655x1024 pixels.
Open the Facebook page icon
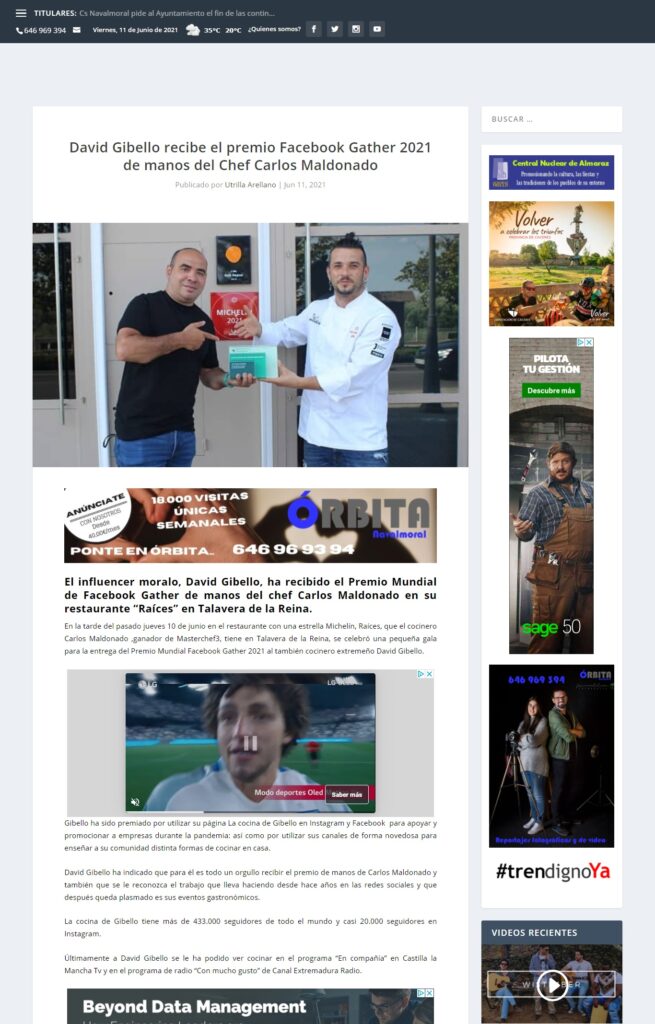click(313, 29)
